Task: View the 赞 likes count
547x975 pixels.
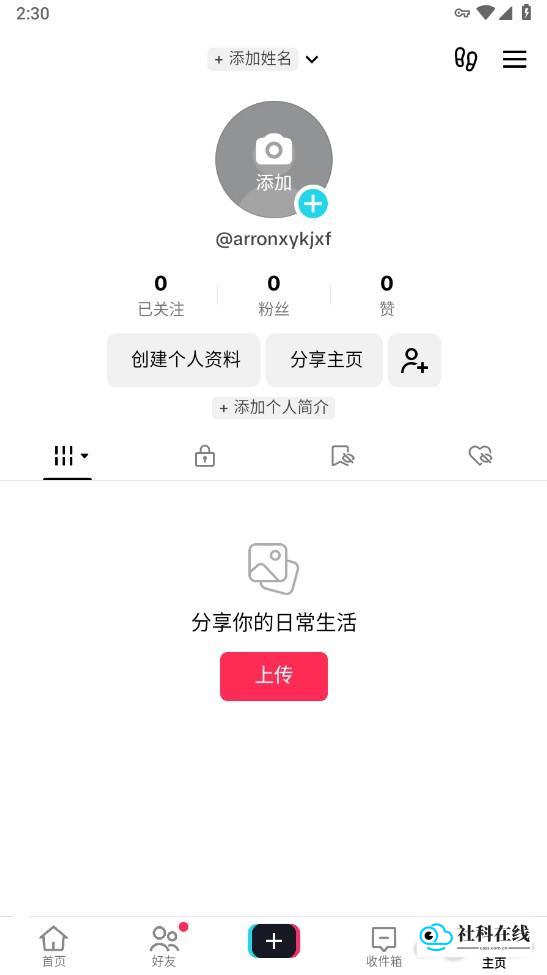Action: (387, 295)
